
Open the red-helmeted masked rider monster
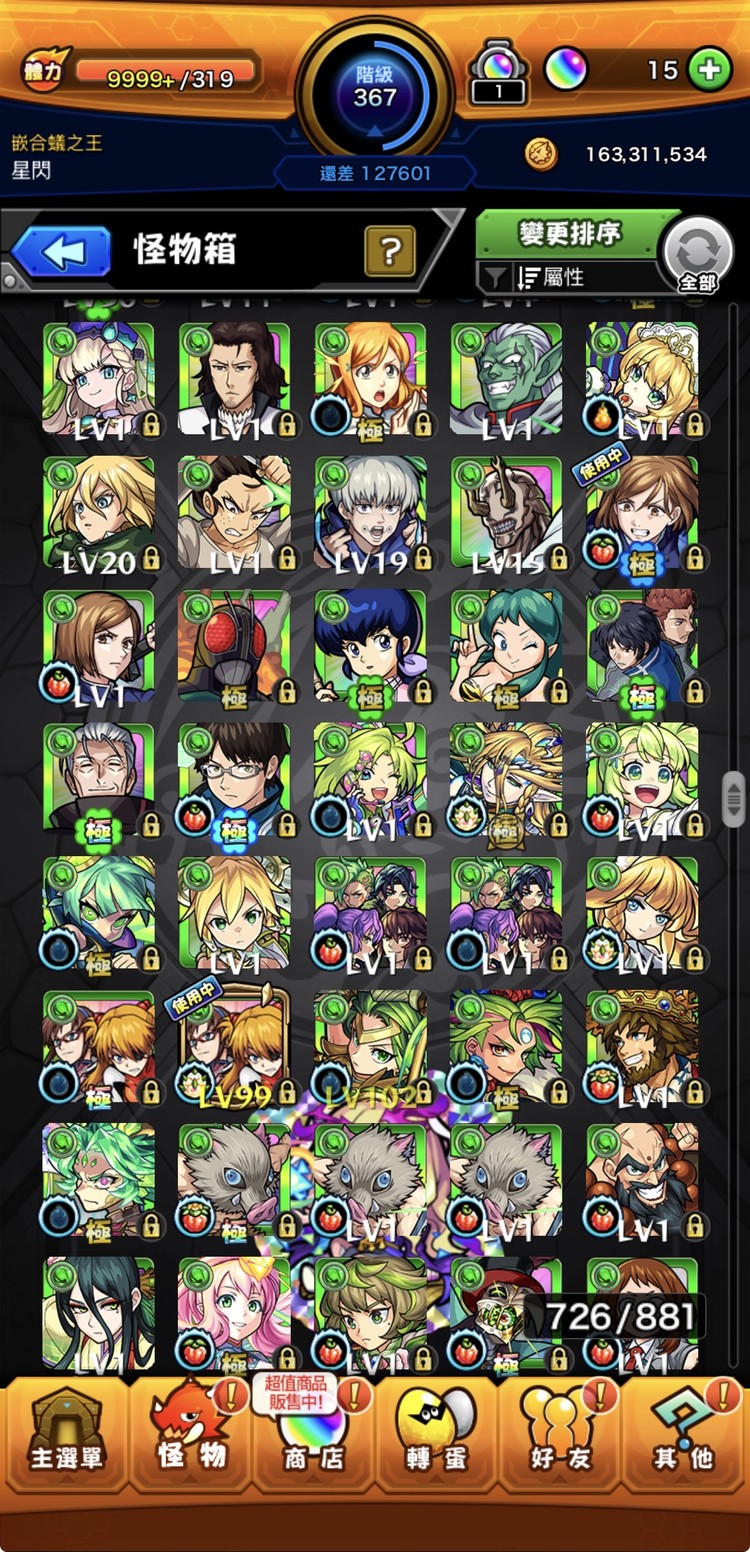point(235,647)
